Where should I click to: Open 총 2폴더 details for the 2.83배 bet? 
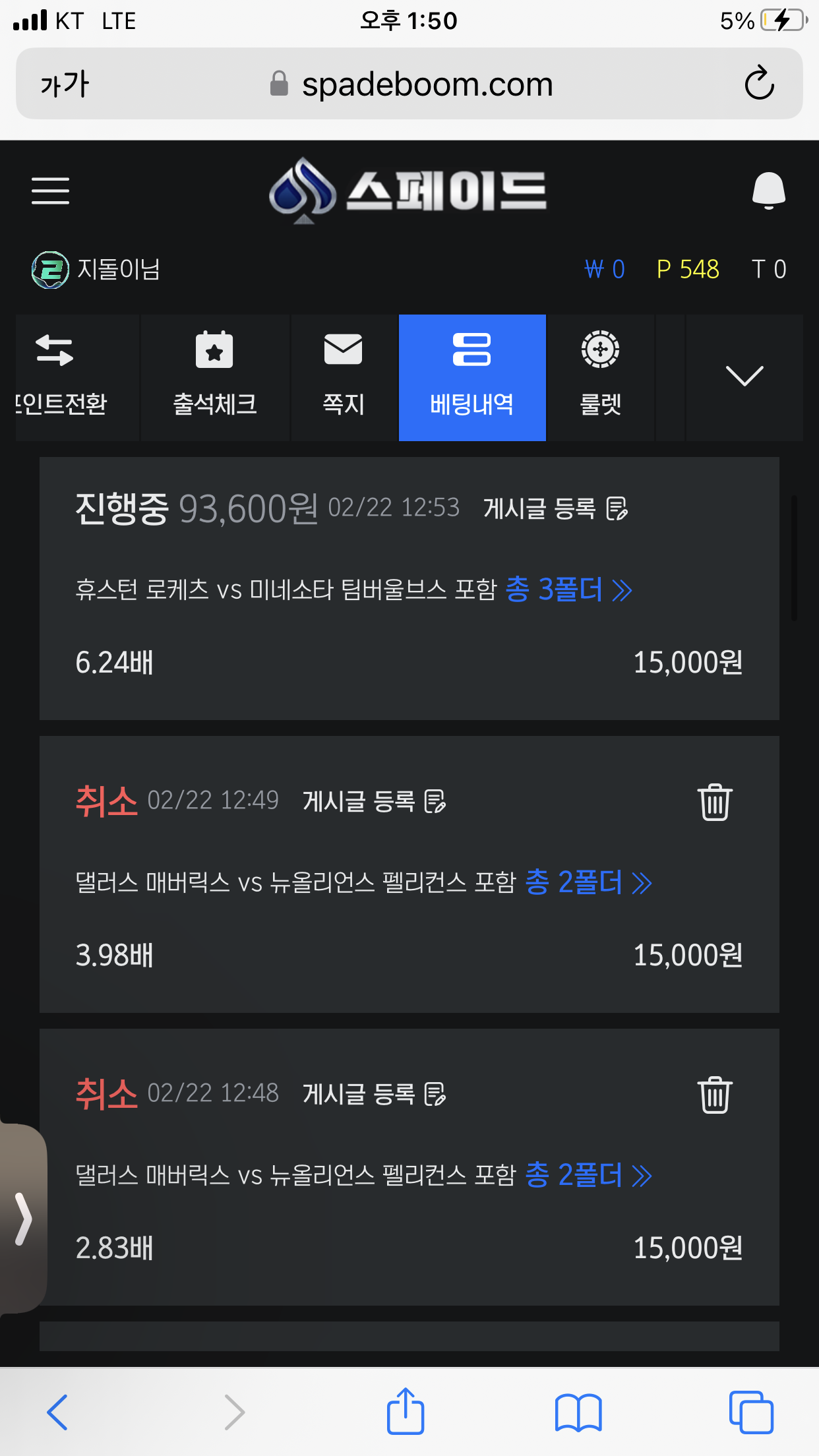point(588,1175)
